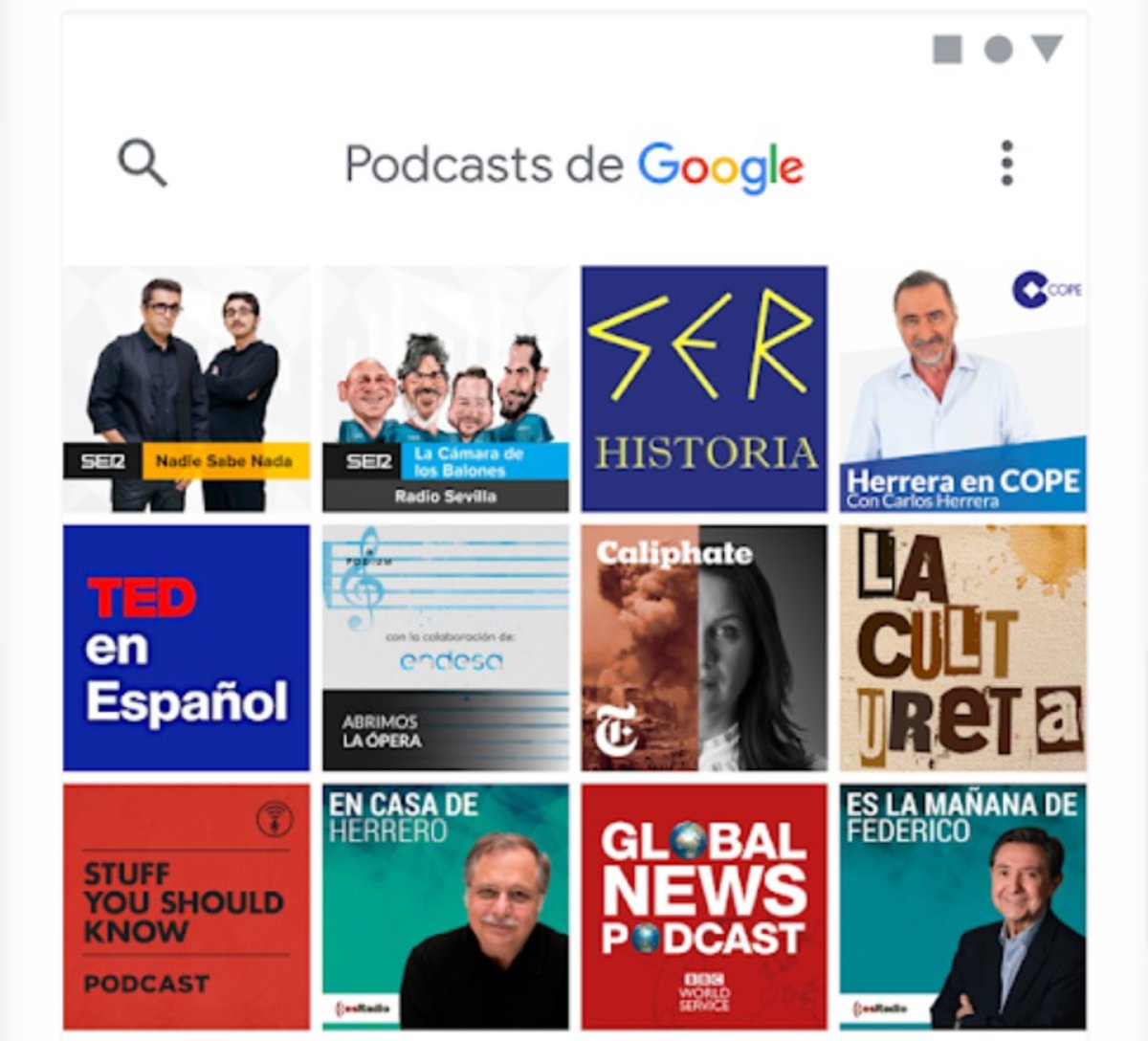Open Es la Mañana de Federico
The height and width of the screenshot is (1041, 1148).
click(962, 906)
